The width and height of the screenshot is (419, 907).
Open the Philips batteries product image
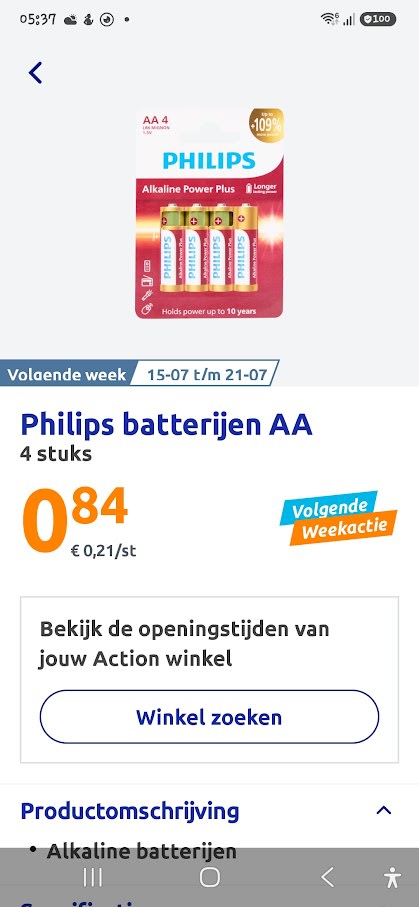point(210,213)
